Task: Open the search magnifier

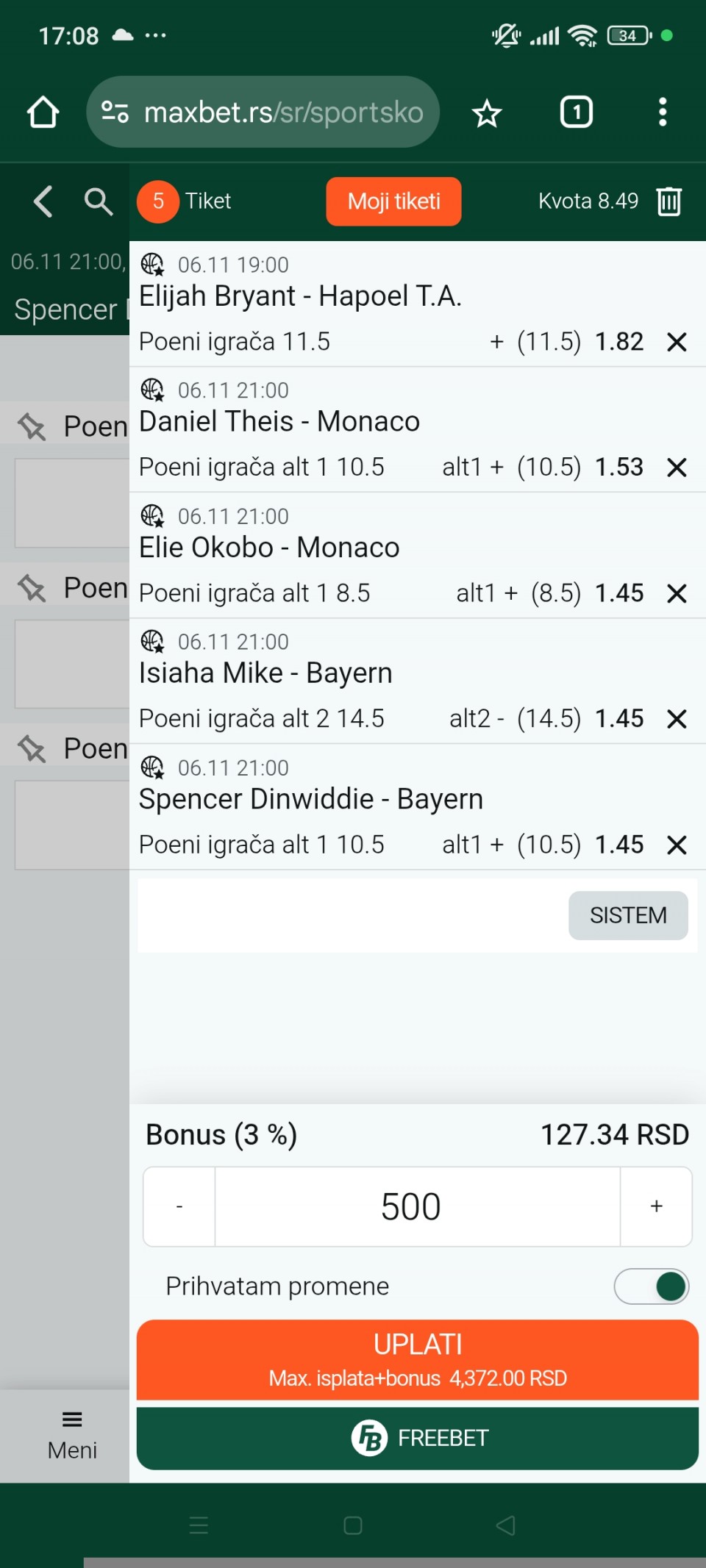Action: 98,201
